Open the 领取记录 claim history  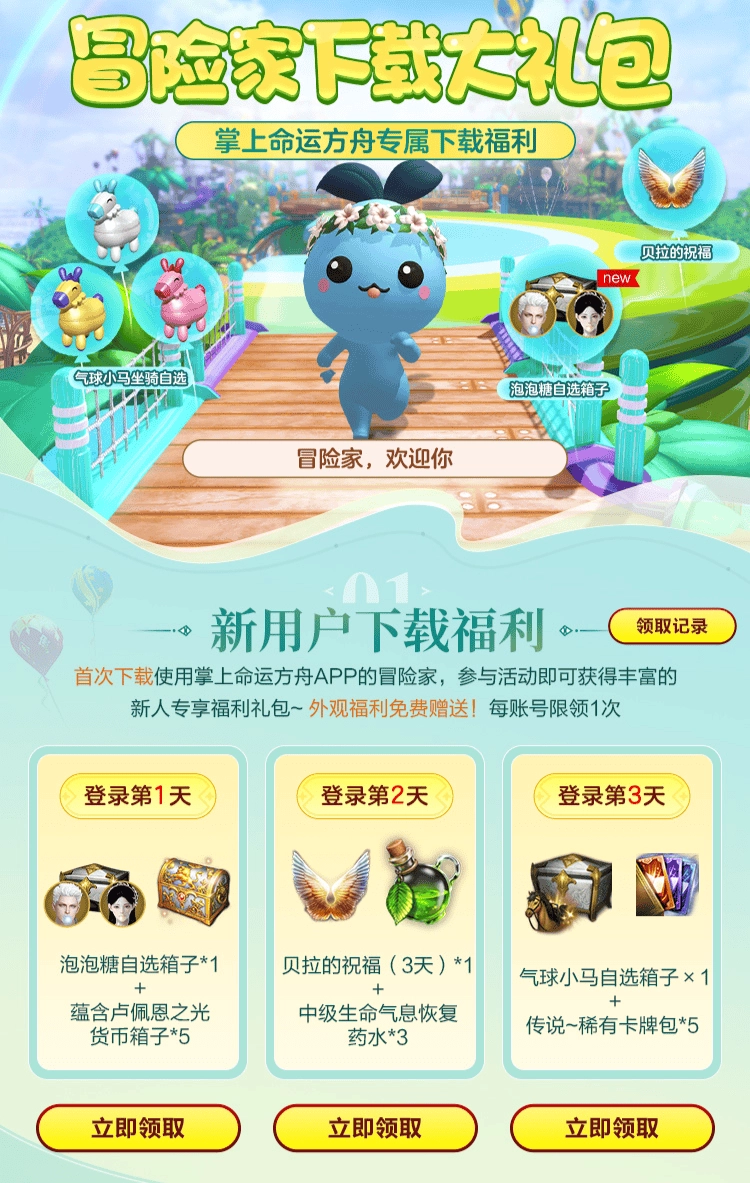pyautogui.click(x=671, y=627)
